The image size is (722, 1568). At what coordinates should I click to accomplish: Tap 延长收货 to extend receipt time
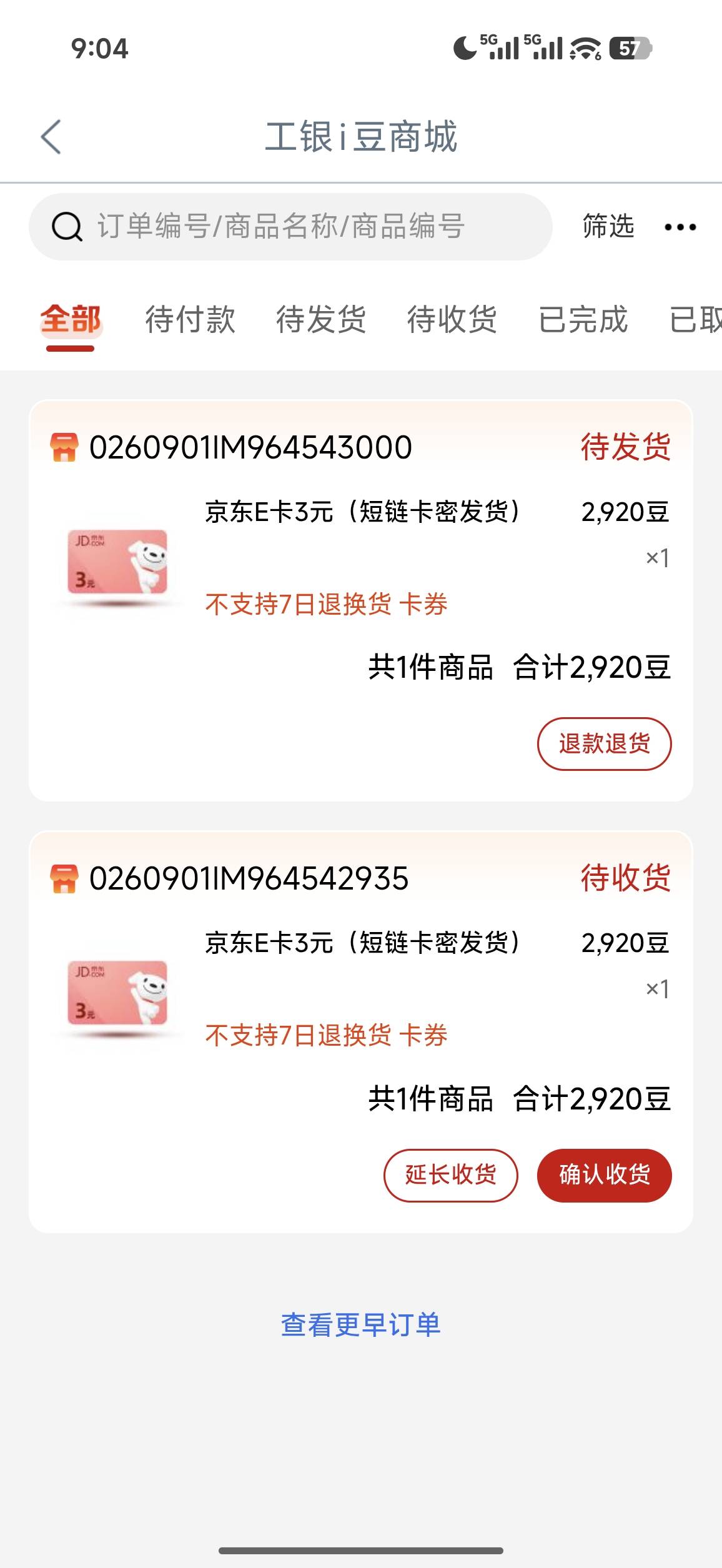(x=450, y=1174)
